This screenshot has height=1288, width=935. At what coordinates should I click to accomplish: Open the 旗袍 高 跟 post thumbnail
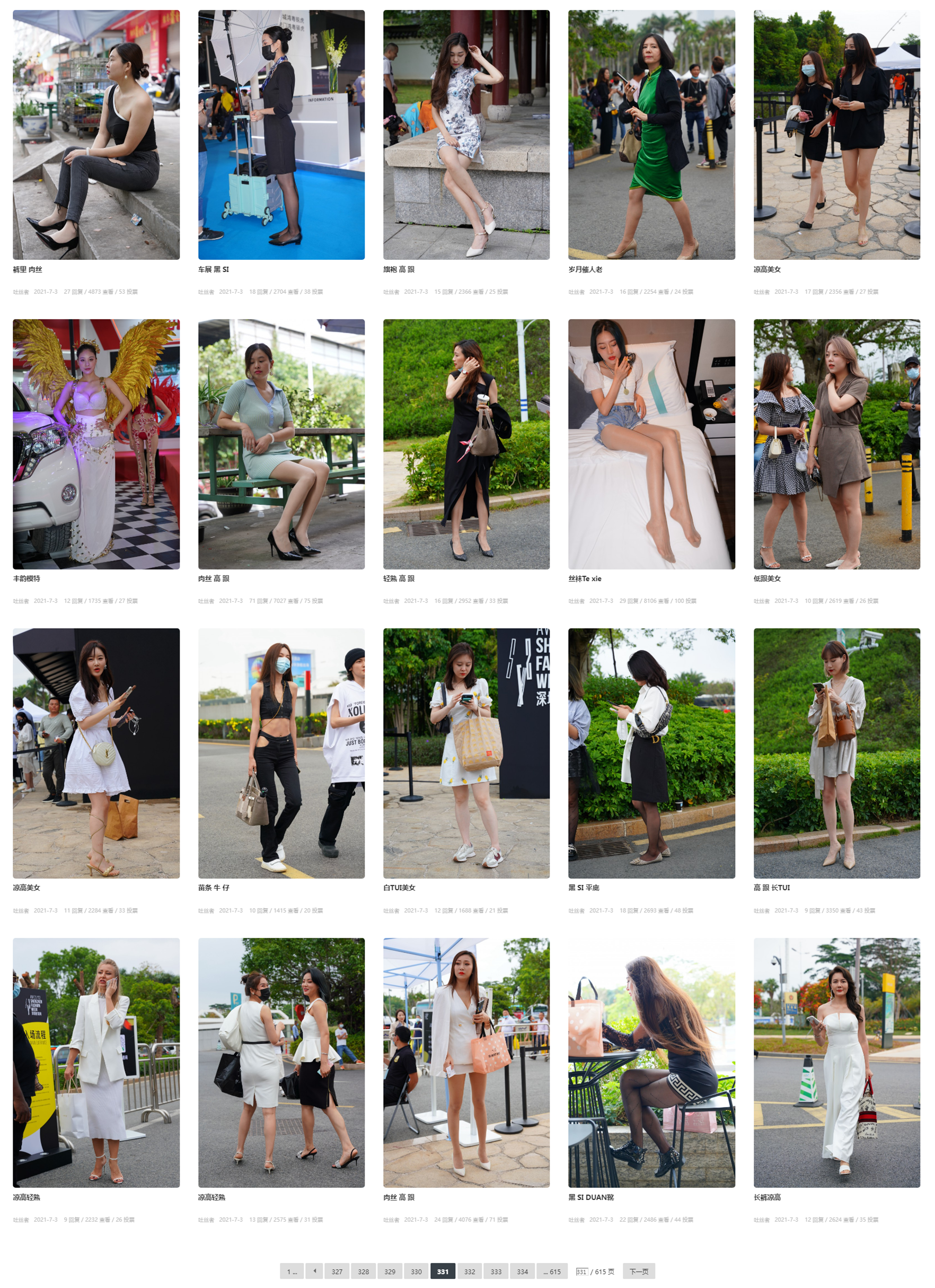click(x=466, y=135)
